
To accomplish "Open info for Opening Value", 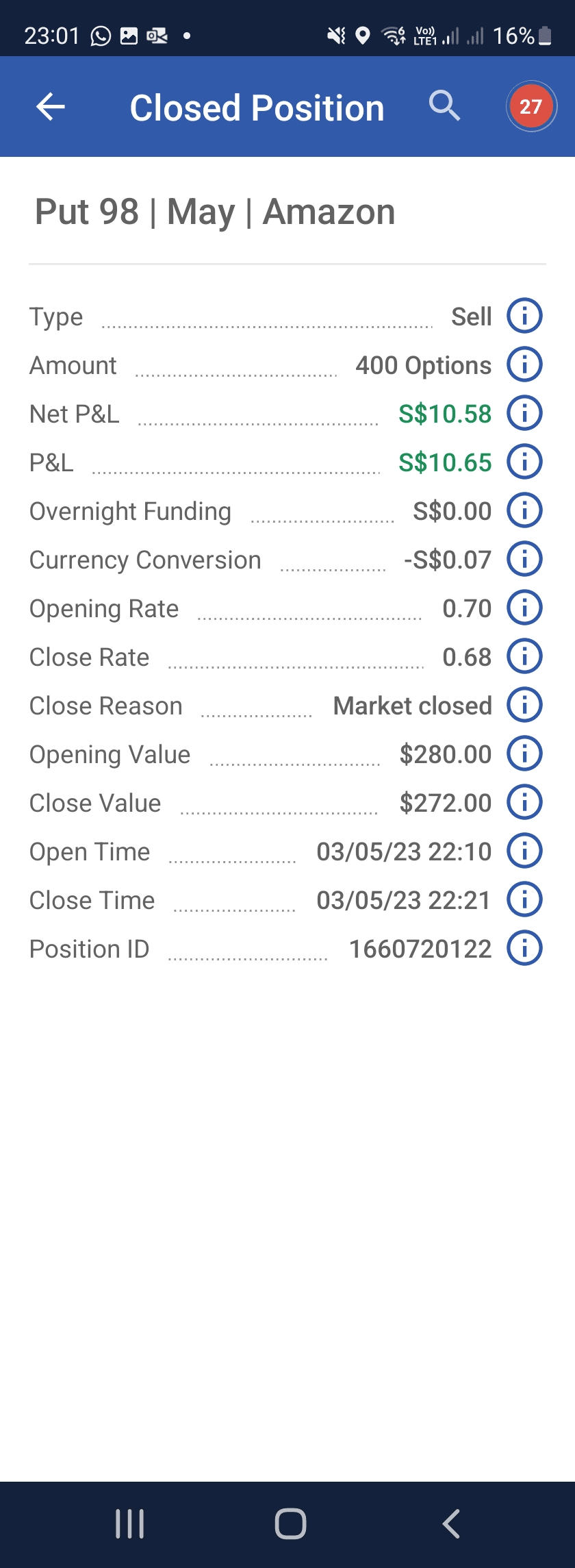I will point(524,754).
